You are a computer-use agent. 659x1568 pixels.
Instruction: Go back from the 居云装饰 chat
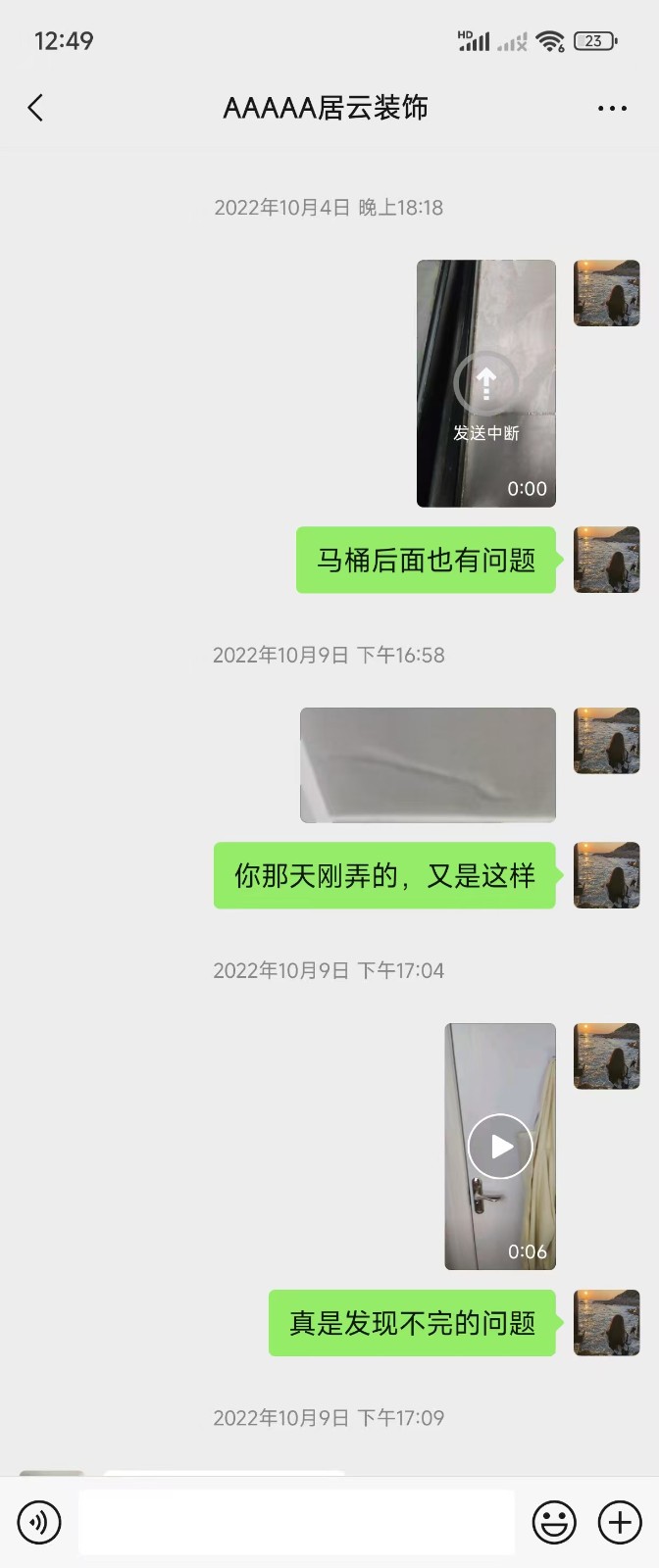pyautogui.click(x=36, y=108)
